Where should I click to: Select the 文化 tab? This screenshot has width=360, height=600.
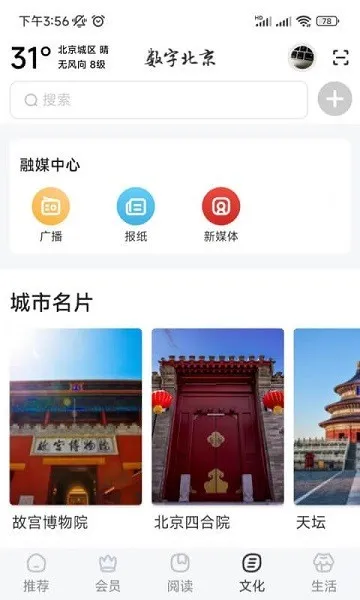tap(252, 573)
